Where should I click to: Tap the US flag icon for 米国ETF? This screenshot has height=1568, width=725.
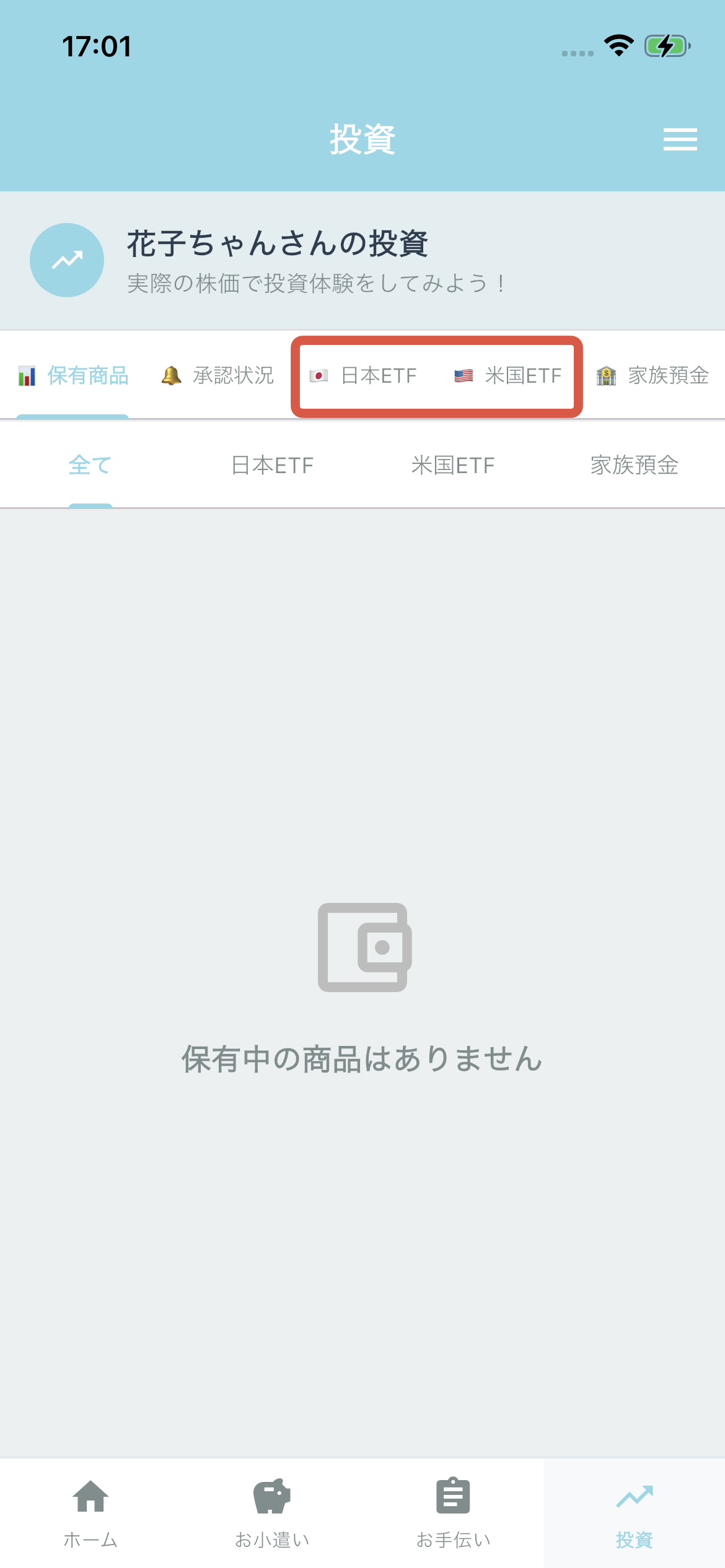[463, 374]
